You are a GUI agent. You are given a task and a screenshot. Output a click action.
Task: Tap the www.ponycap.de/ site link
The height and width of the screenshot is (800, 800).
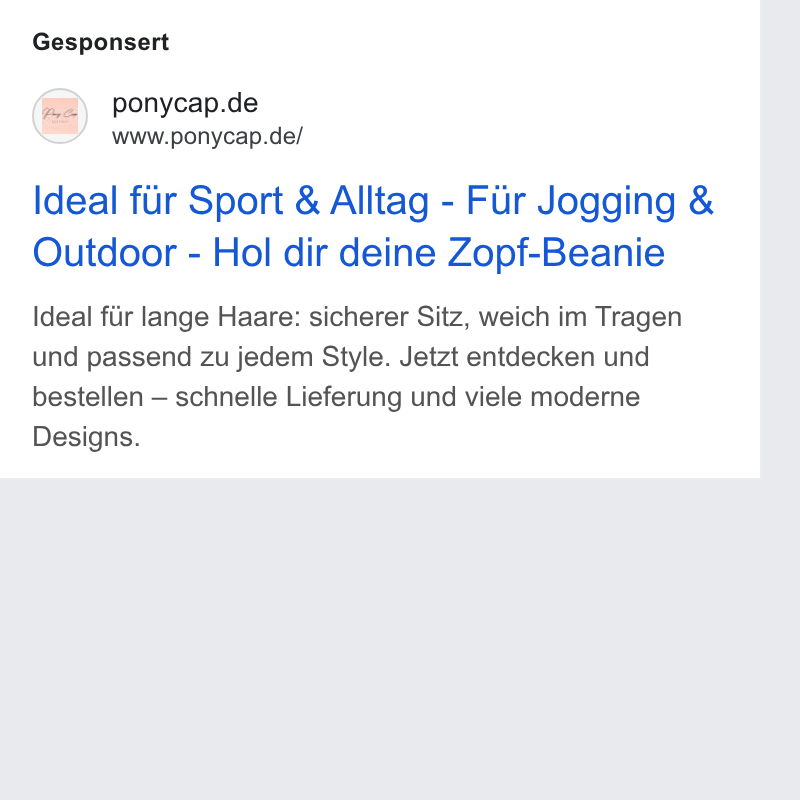click(x=207, y=137)
